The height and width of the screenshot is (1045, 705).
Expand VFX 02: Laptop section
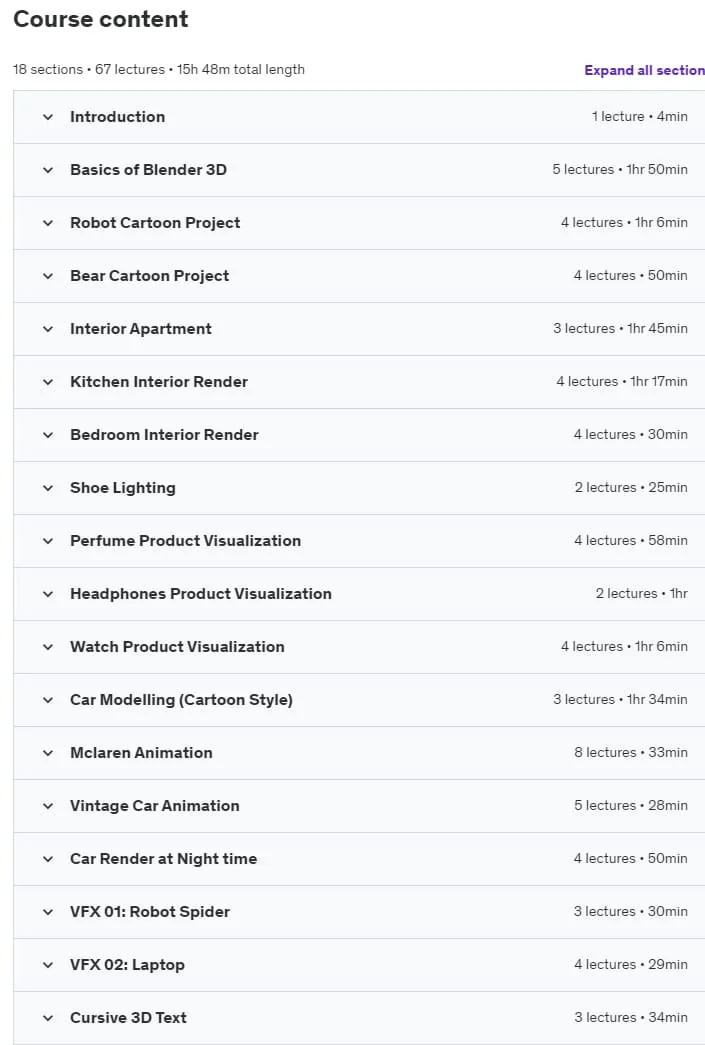click(x=359, y=964)
